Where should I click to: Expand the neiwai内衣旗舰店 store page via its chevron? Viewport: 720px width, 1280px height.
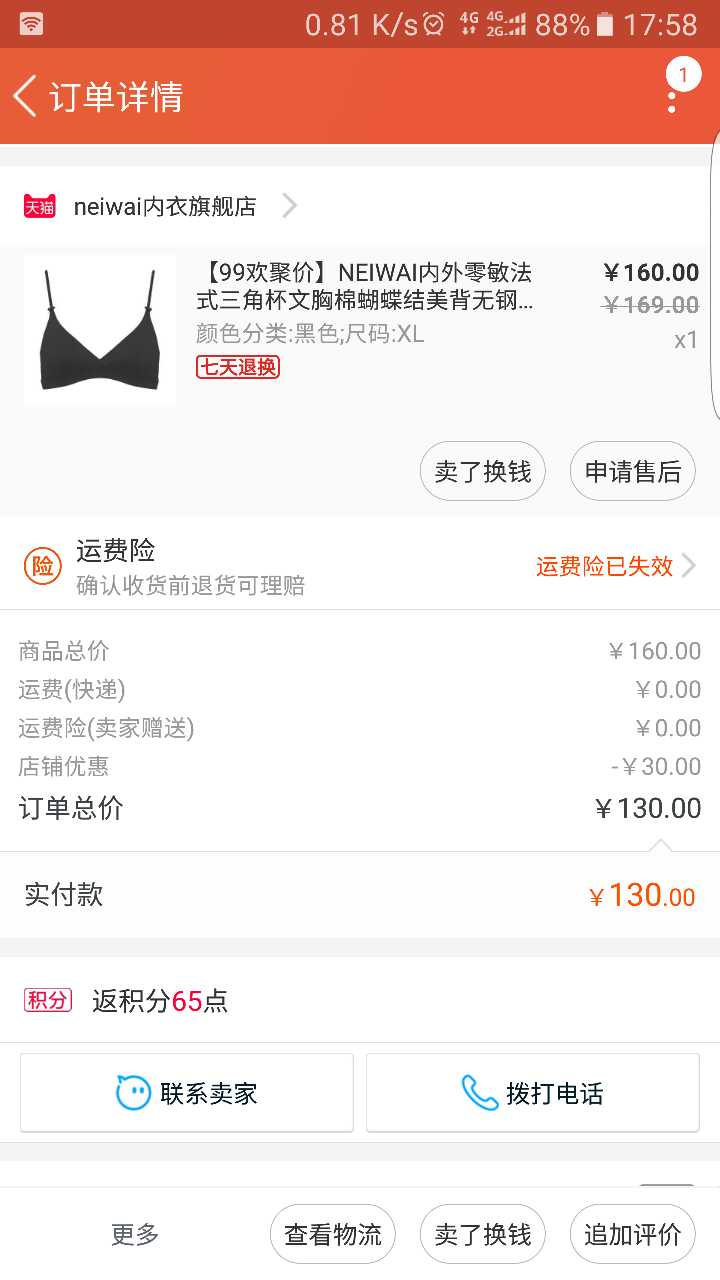[289, 206]
